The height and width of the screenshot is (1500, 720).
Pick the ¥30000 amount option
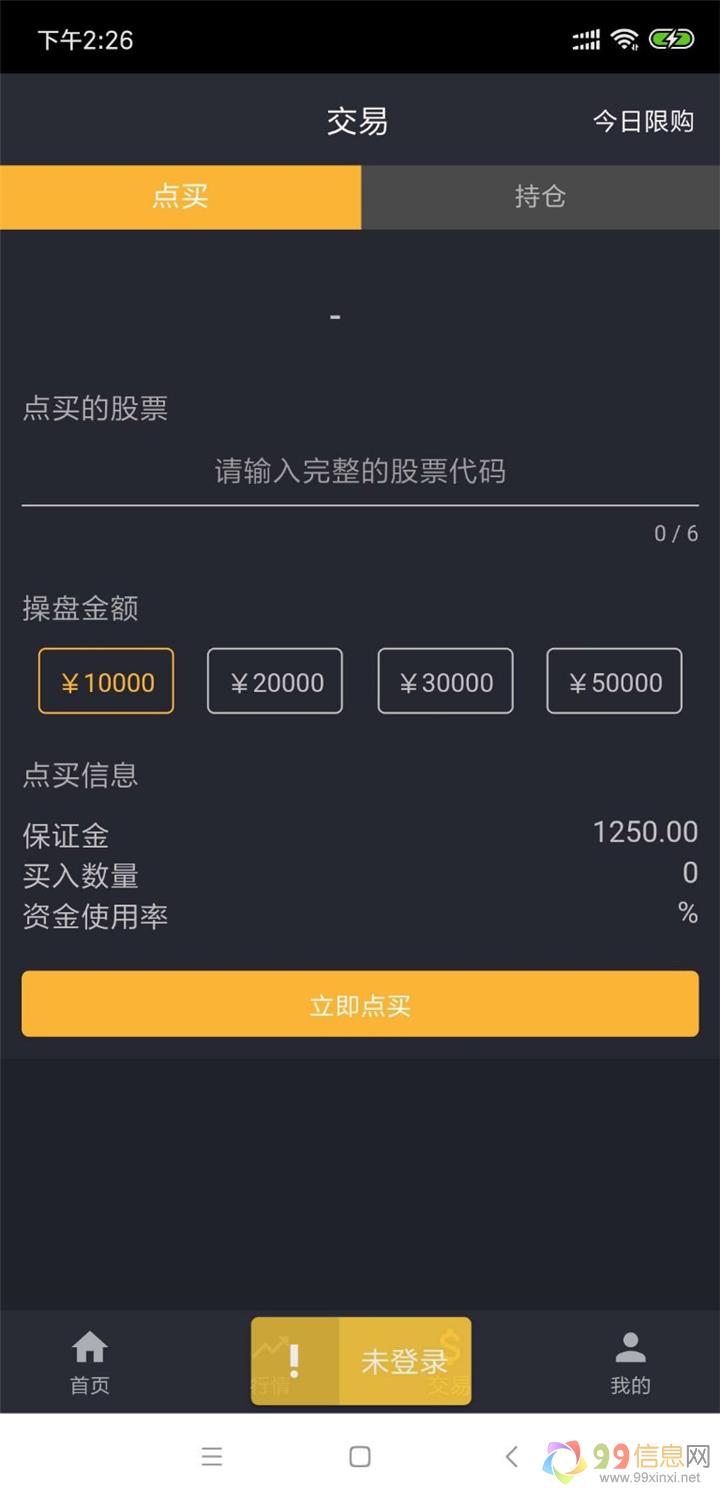coord(445,682)
